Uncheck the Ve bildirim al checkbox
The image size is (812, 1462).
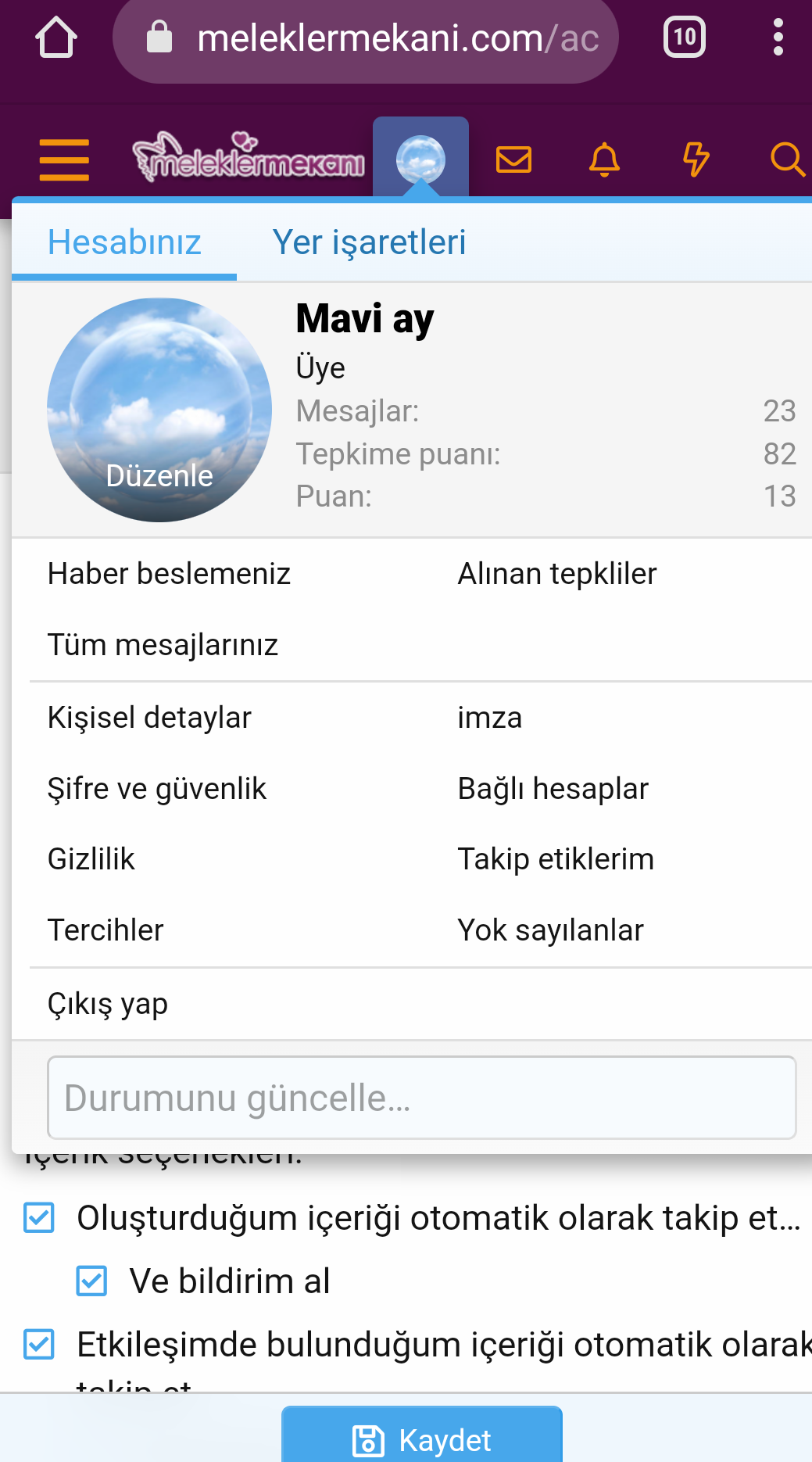coord(91,1281)
